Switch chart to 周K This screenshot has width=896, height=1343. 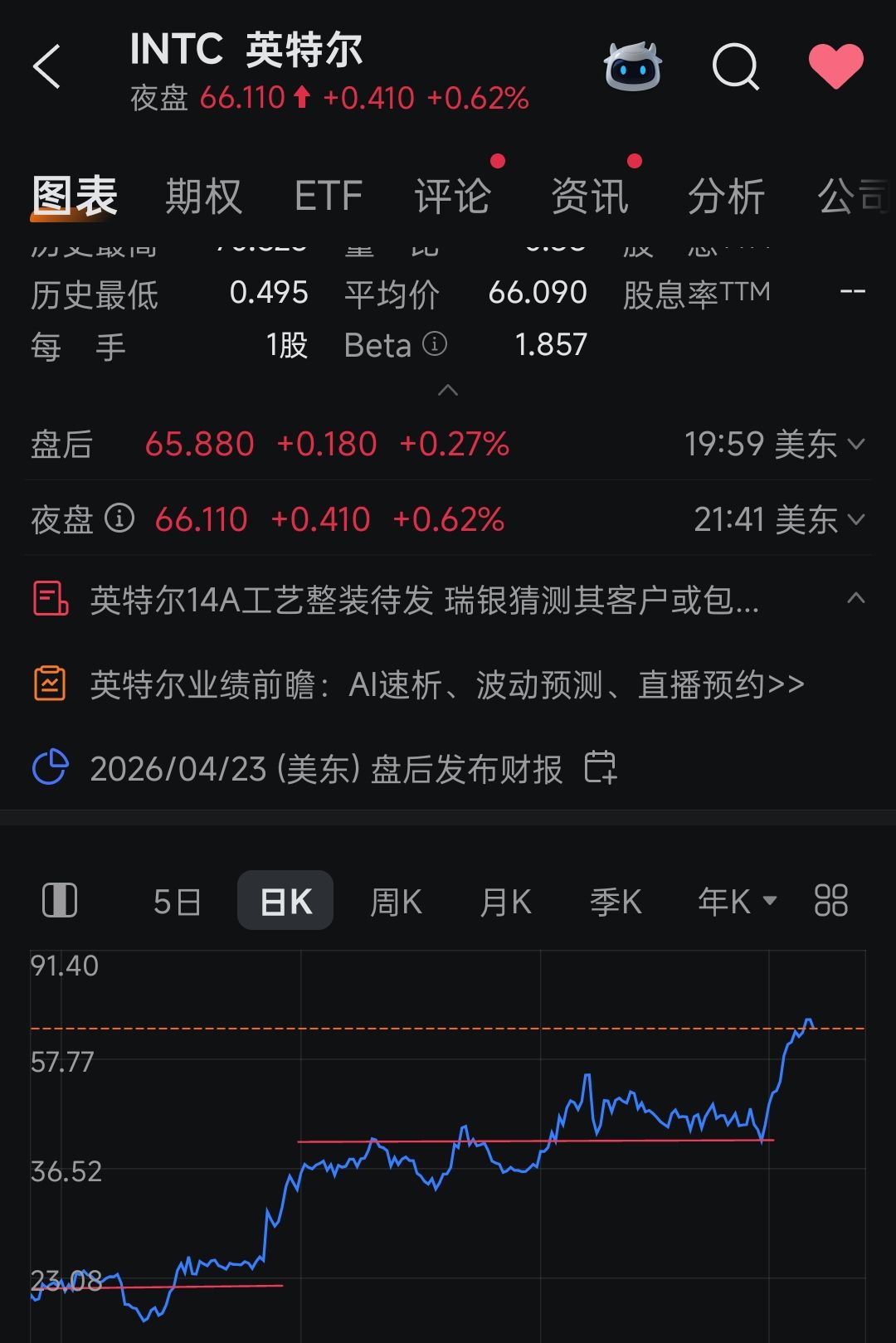click(396, 902)
